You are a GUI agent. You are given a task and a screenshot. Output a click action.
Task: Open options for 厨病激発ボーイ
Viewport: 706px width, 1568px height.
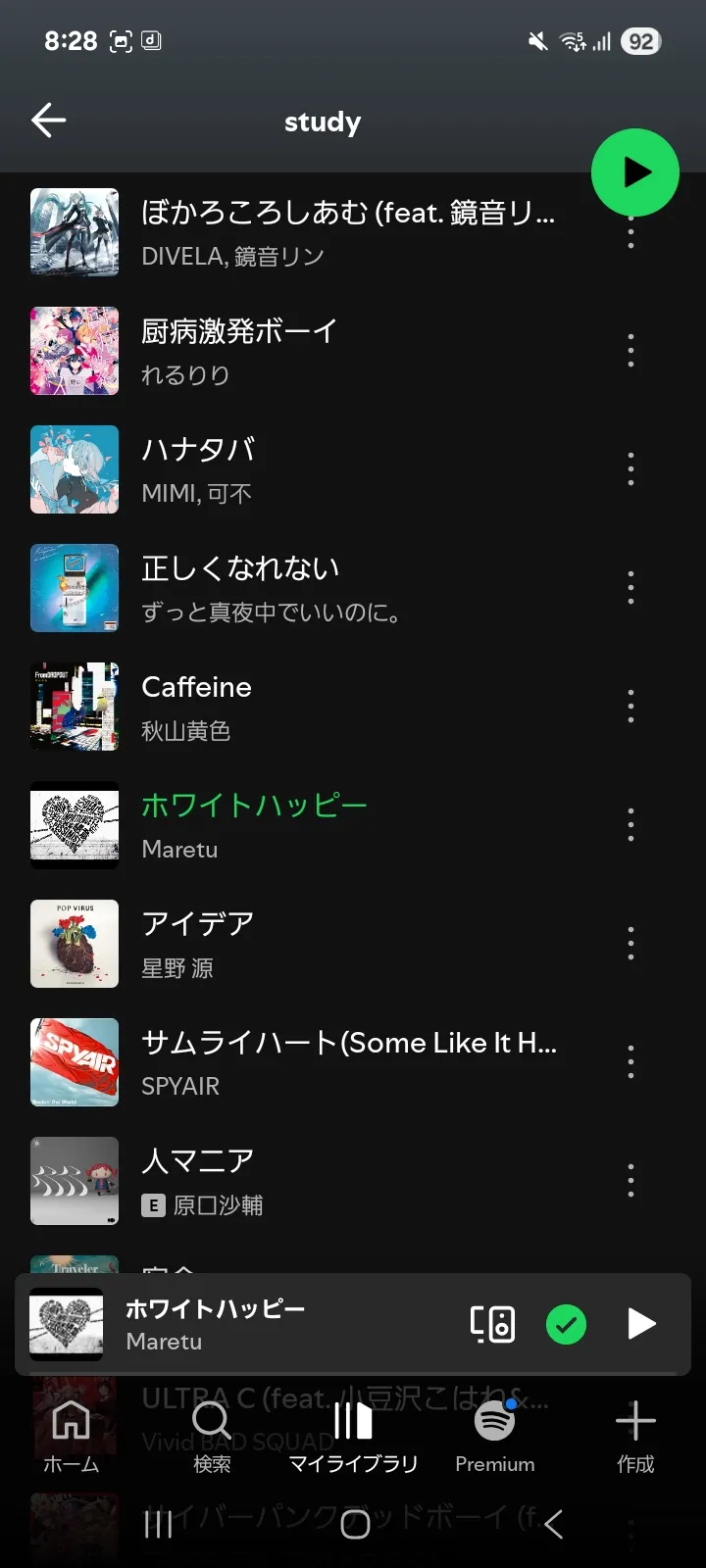click(630, 351)
